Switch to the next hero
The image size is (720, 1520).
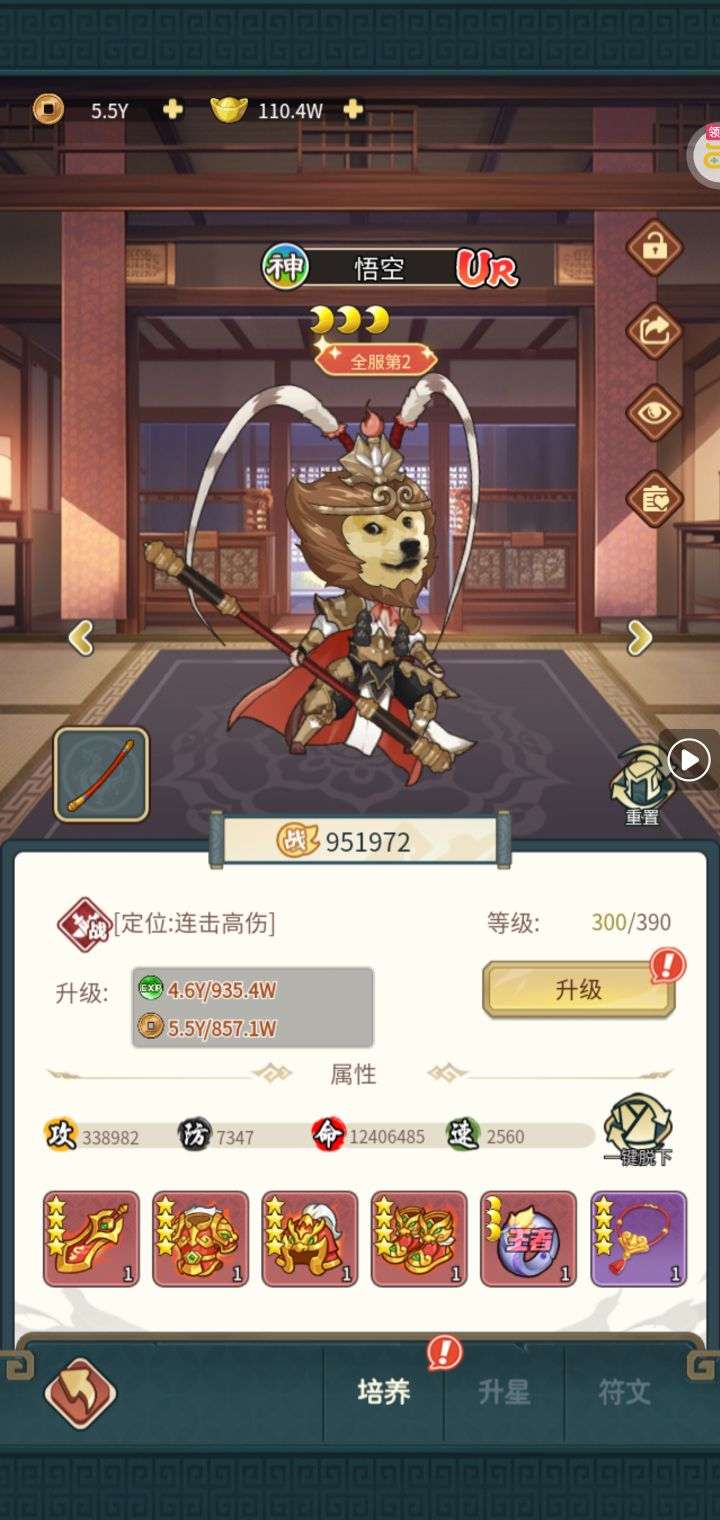pos(639,637)
